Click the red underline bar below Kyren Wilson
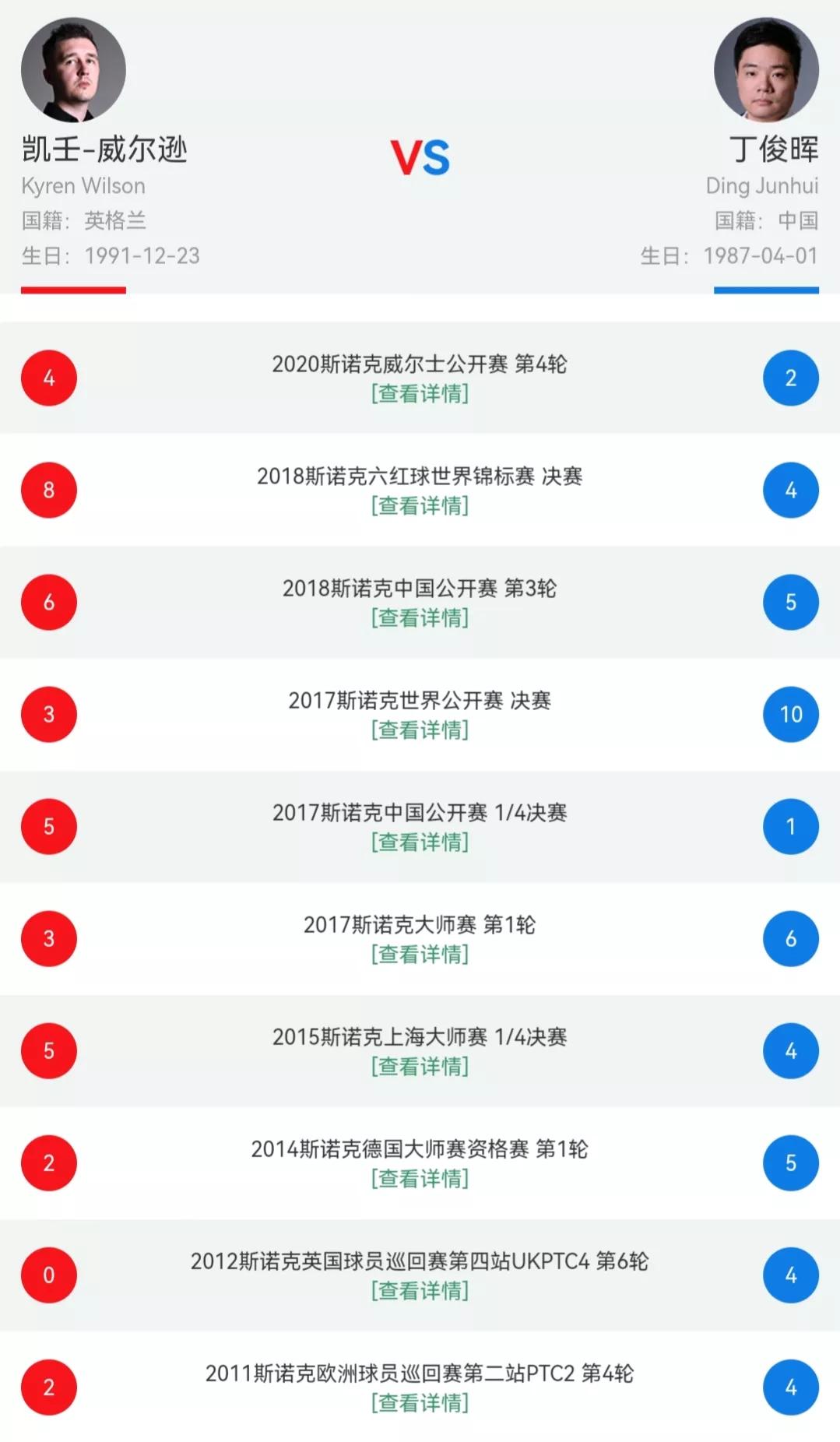Viewport: 840px width, 1442px height. click(x=73, y=290)
